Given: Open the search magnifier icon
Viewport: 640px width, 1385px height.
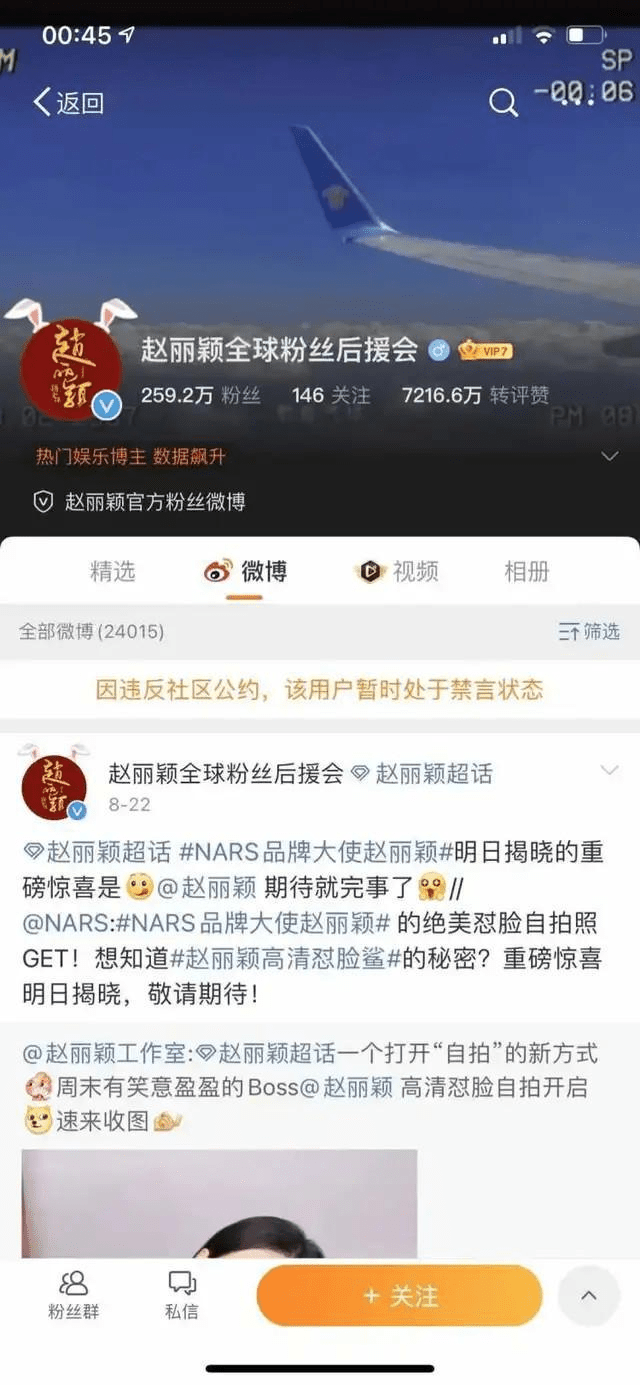Looking at the screenshot, I should [x=503, y=102].
